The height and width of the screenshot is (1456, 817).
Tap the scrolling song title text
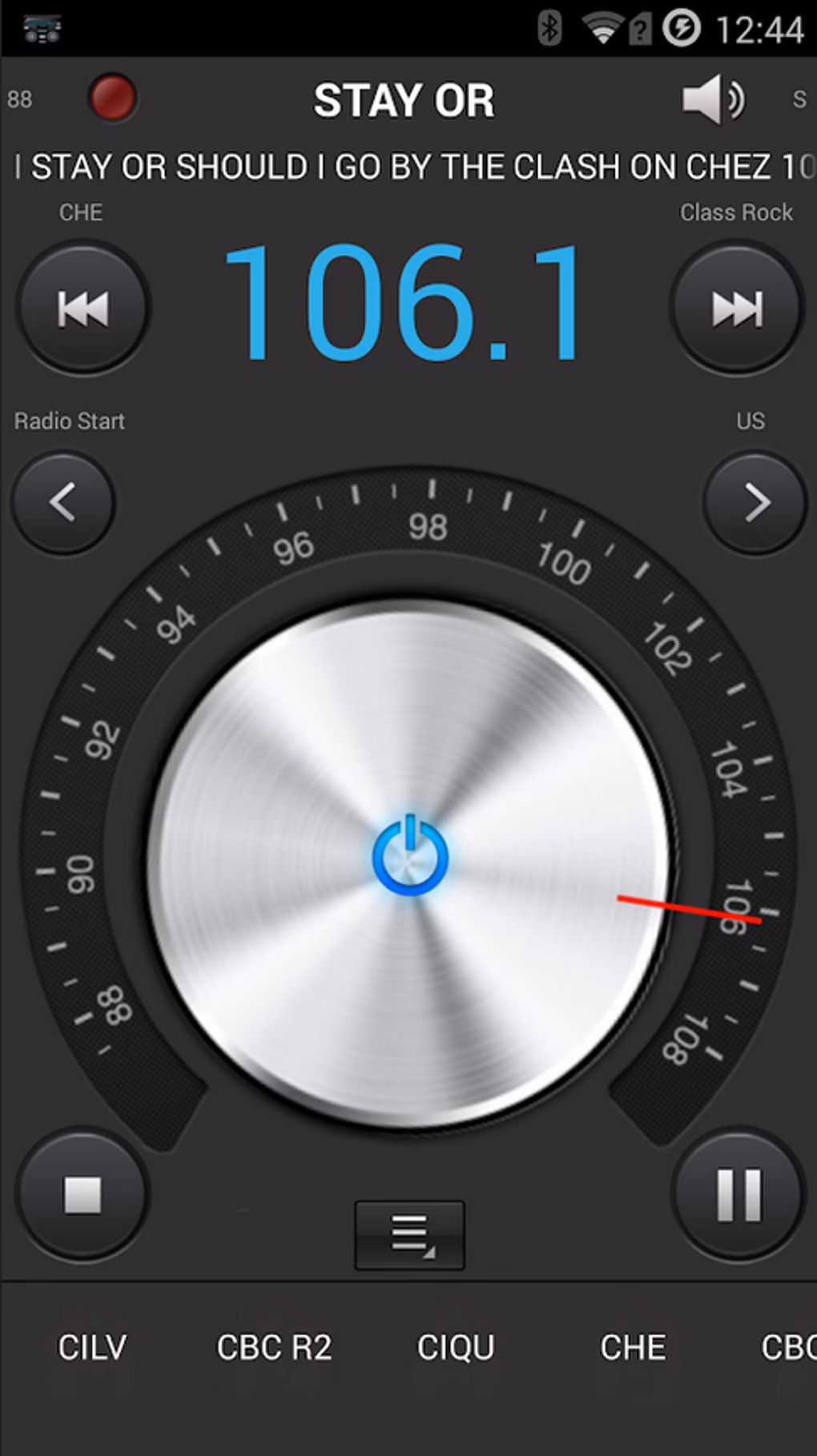pos(408,167)
